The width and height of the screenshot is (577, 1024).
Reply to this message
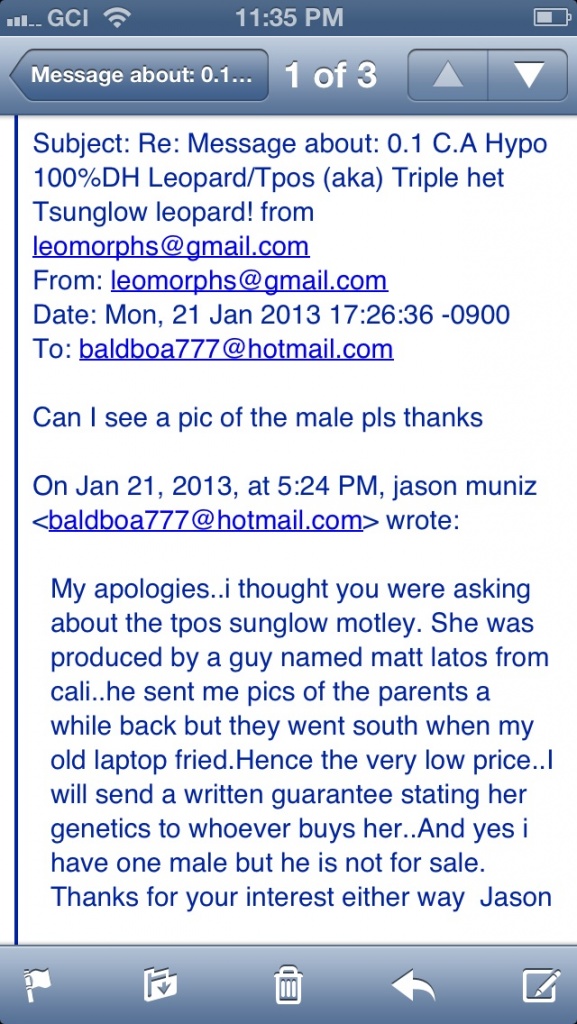click(x=413, y=985)
